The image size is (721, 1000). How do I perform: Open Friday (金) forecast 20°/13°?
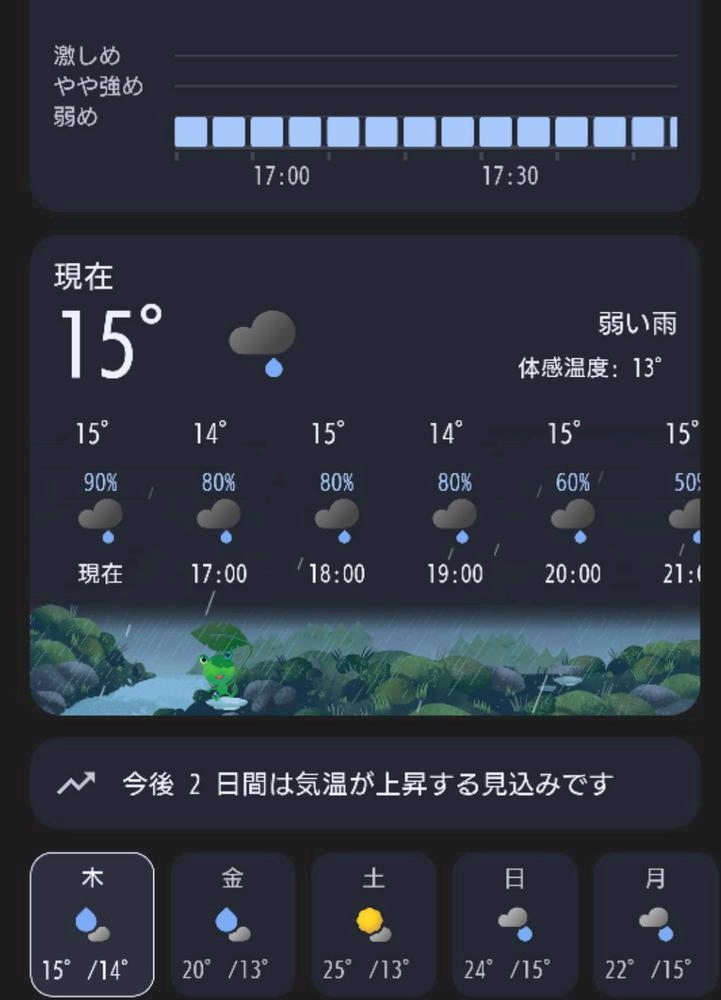coord(233,924)
